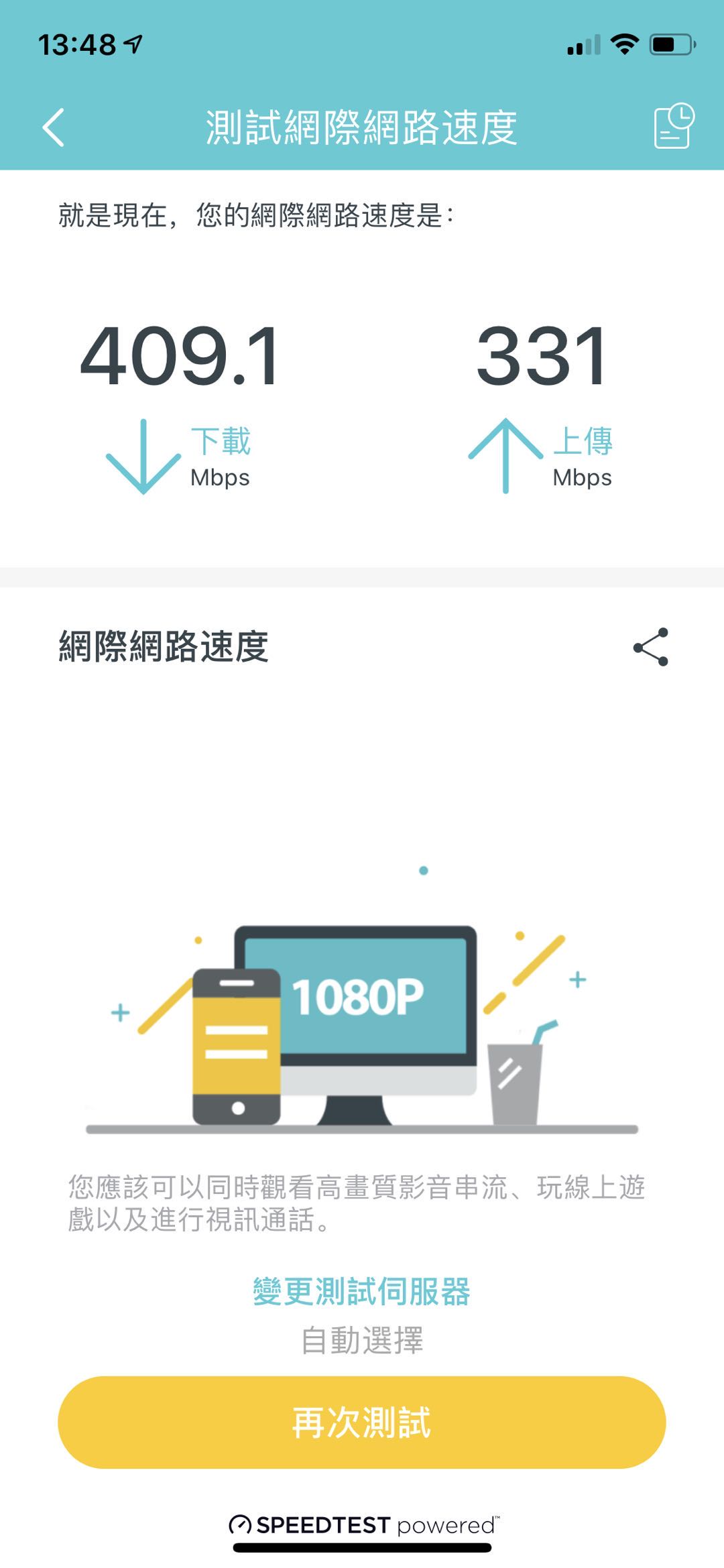Tap 再次測試 to run test again

click(x=361, y=1423)
